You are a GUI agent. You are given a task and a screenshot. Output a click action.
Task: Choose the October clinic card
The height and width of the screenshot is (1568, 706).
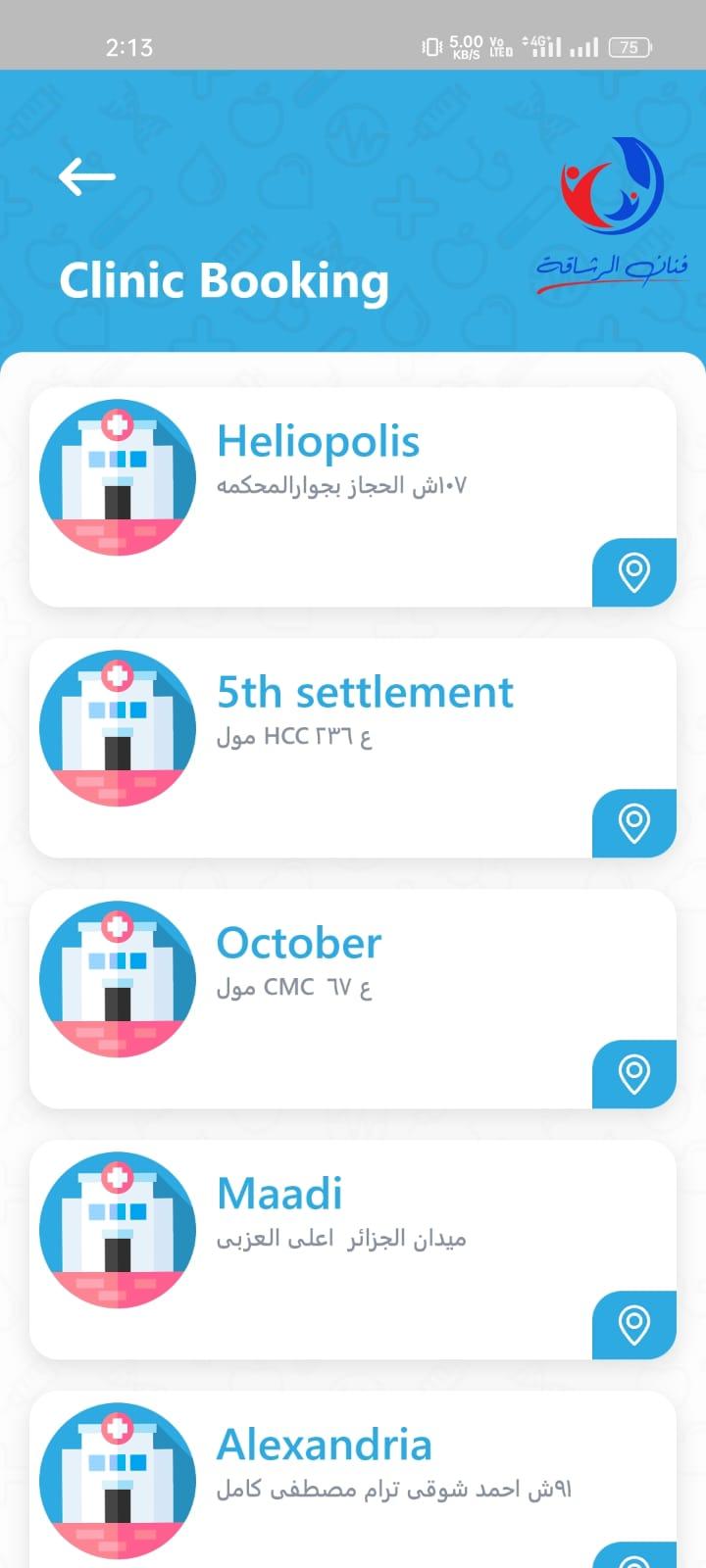point(353,999)
